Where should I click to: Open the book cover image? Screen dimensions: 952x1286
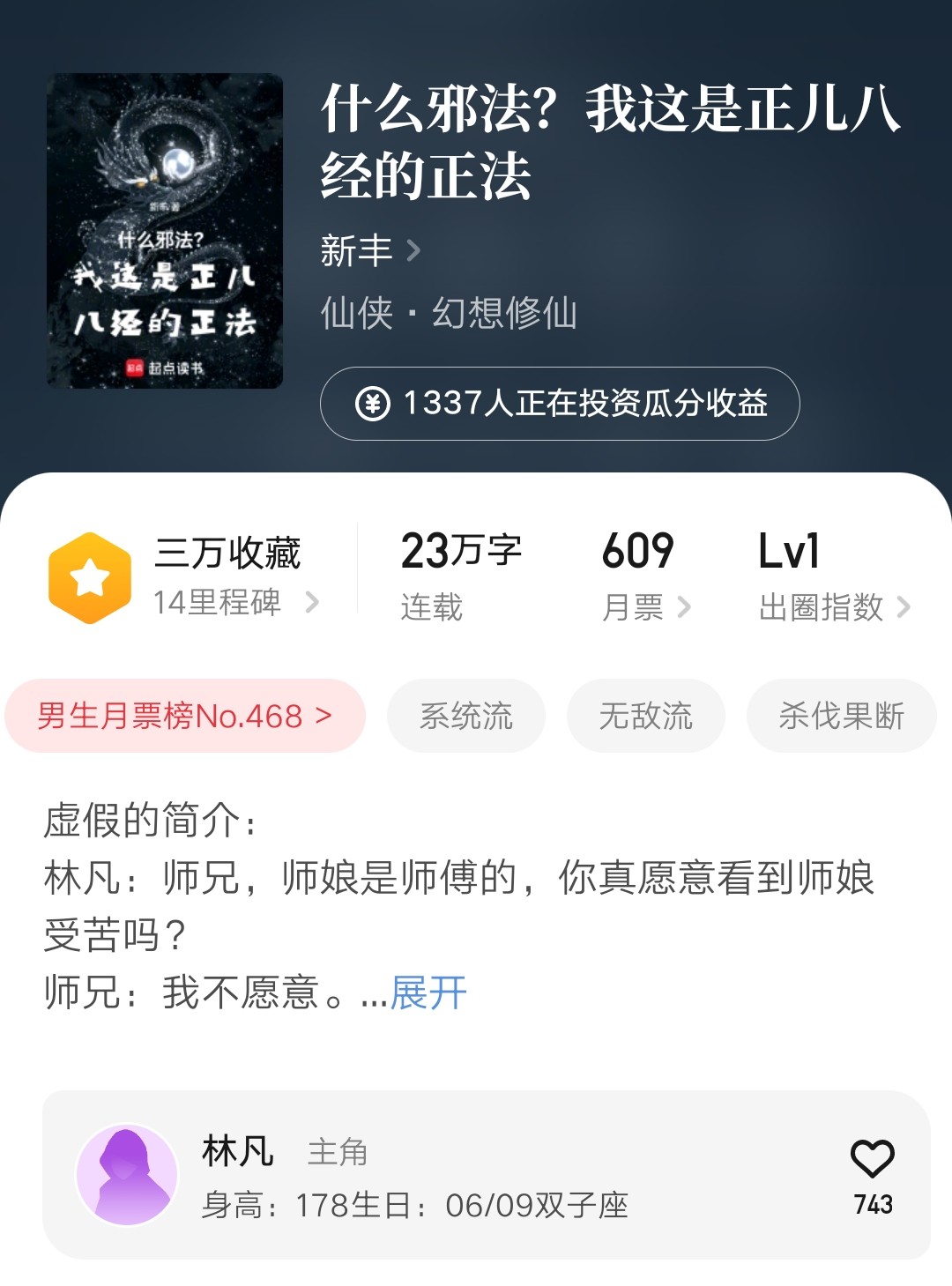tap(165, 231)
